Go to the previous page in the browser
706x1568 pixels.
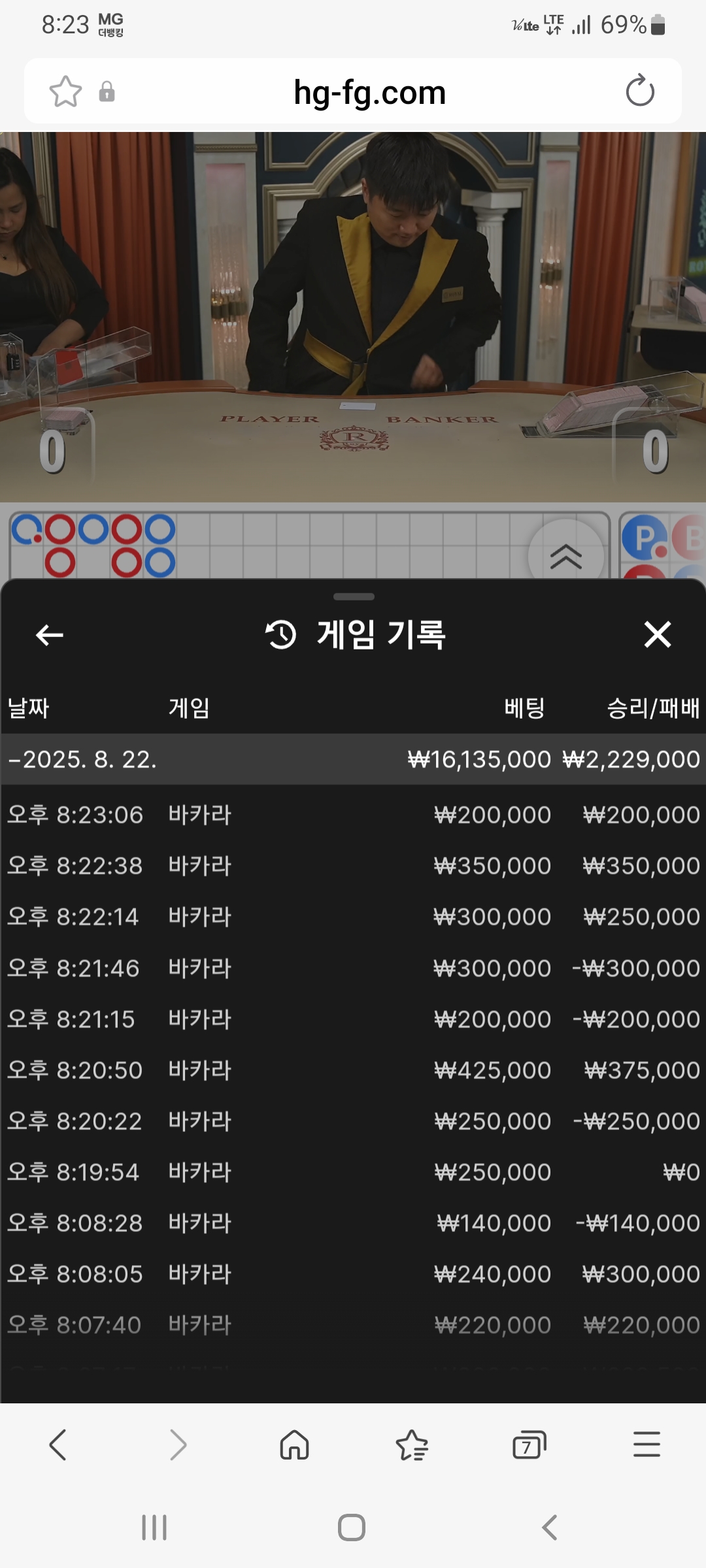58,1445
